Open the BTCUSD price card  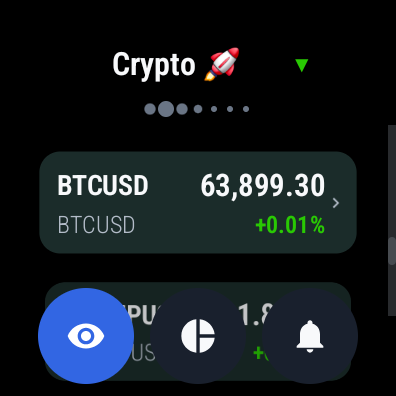tap(198, 203)
